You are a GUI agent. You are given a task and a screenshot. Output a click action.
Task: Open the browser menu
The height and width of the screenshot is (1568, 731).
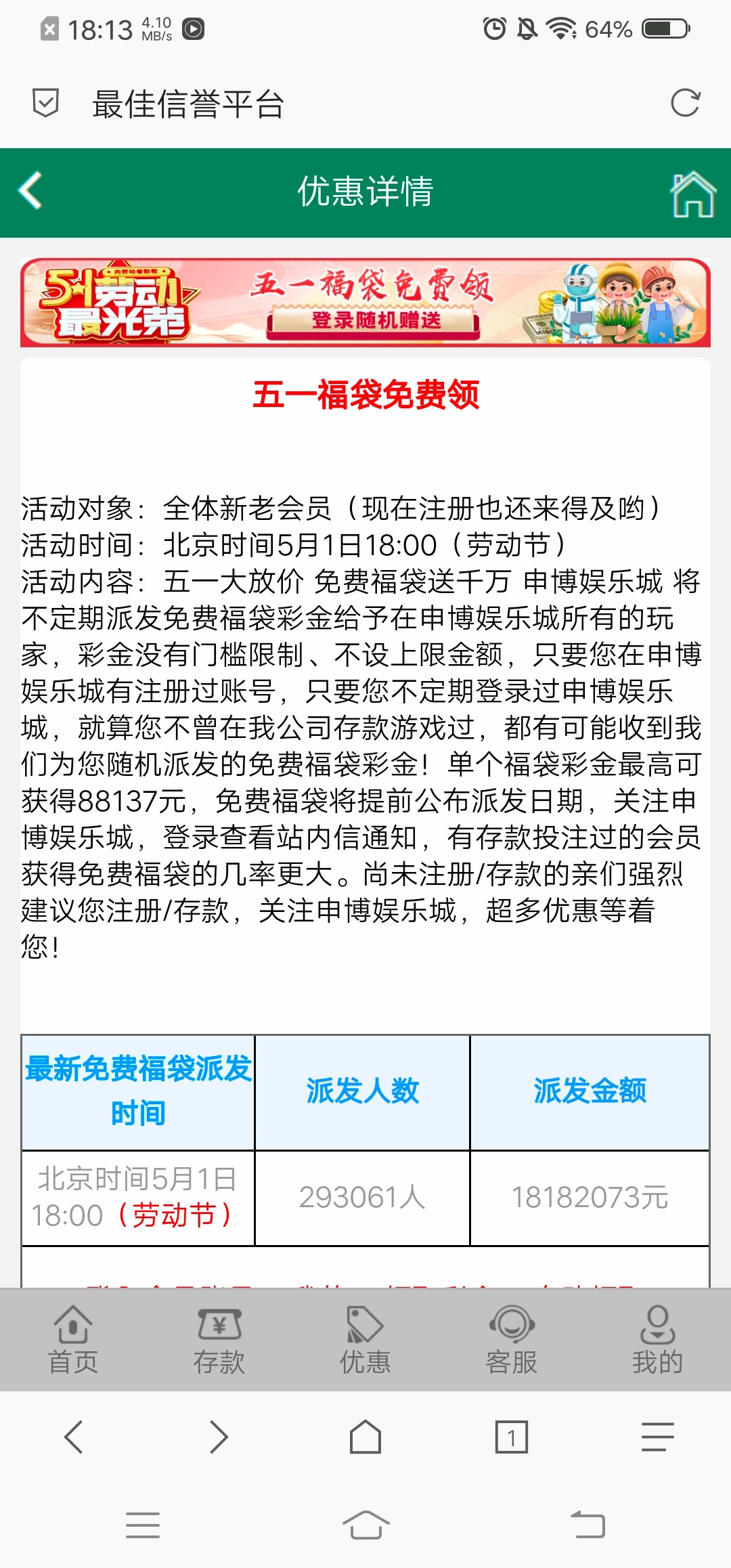point(657,1437)
